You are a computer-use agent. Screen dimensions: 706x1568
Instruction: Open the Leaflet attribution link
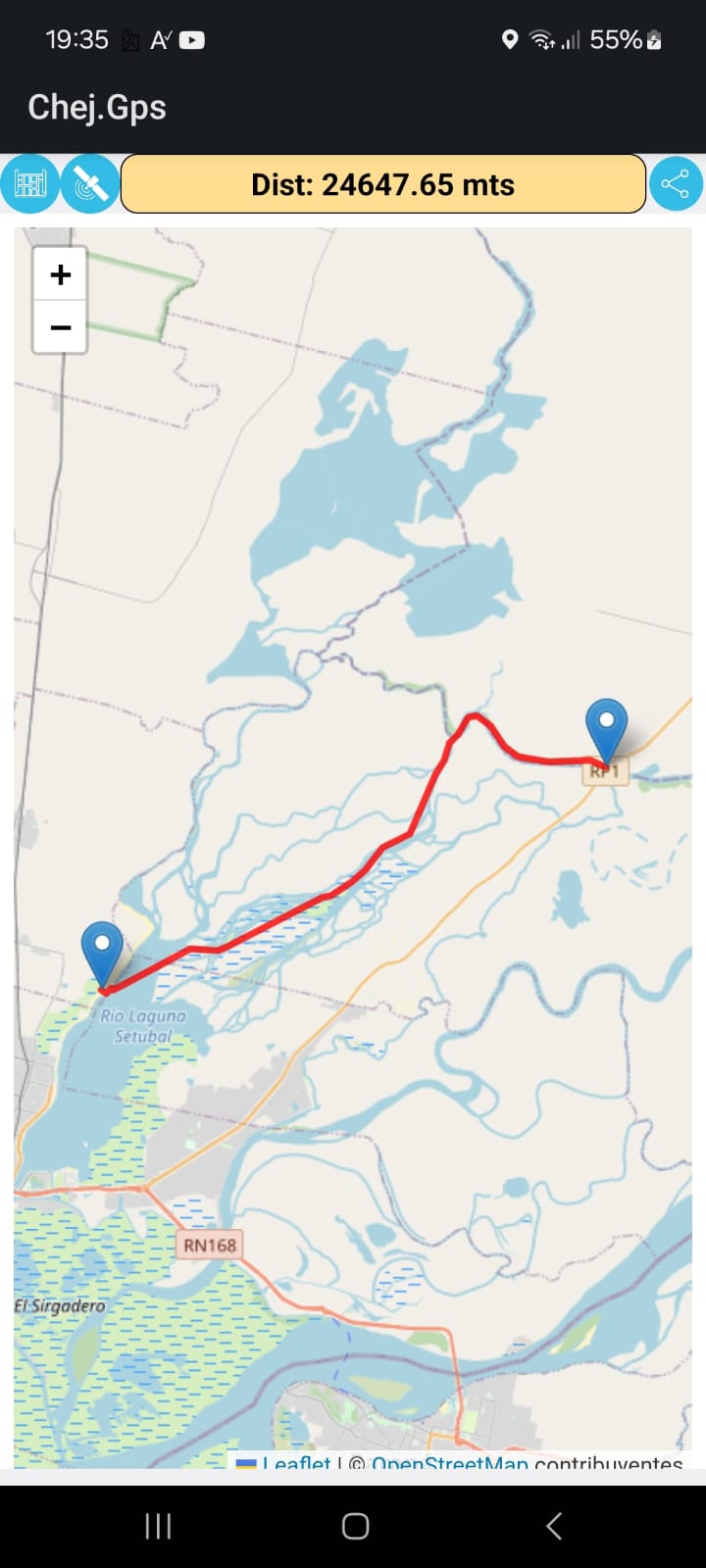point(296,1463)
